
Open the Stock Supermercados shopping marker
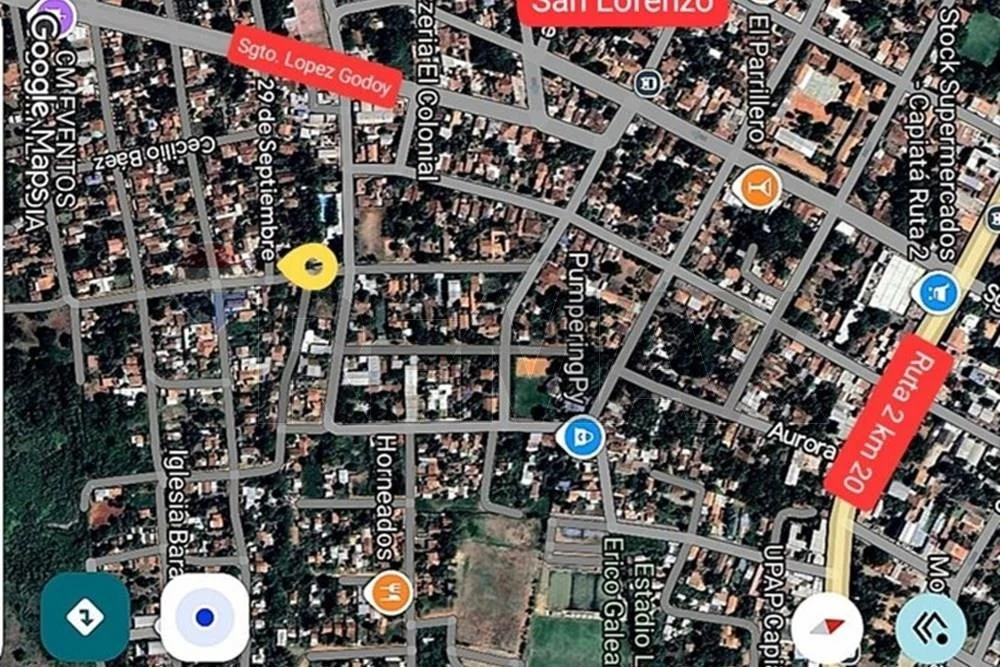pyautogui.click(x=938, y=293)
